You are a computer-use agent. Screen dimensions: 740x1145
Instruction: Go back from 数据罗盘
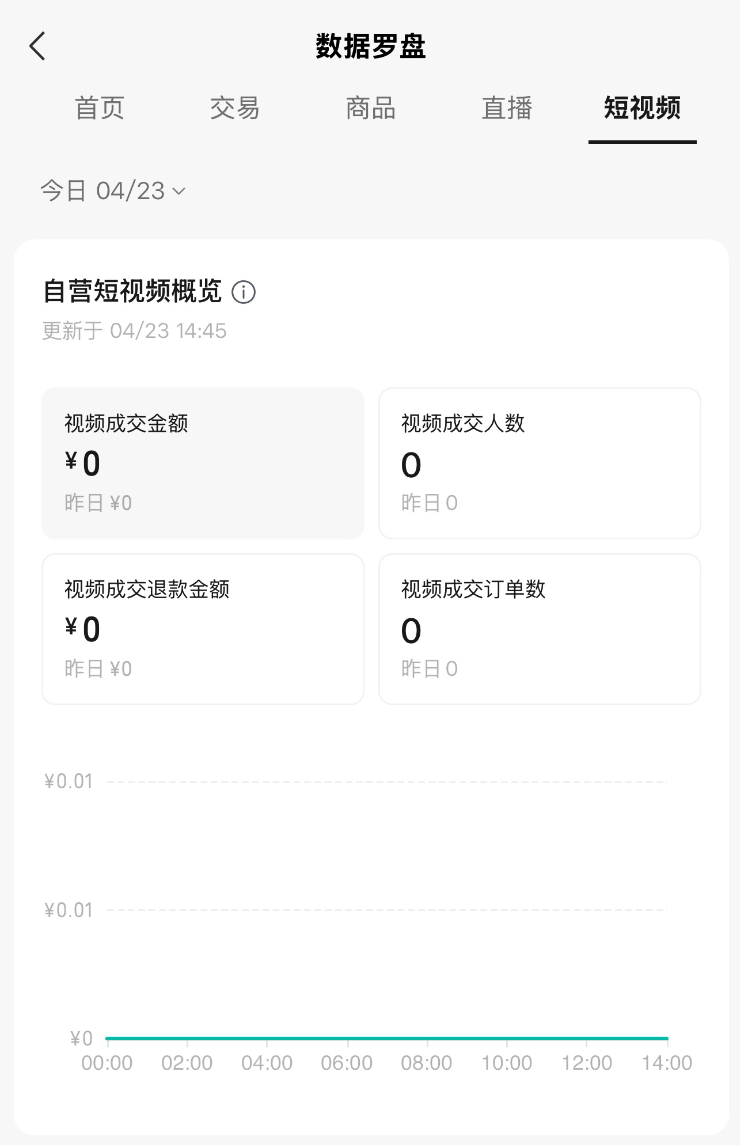37,46
